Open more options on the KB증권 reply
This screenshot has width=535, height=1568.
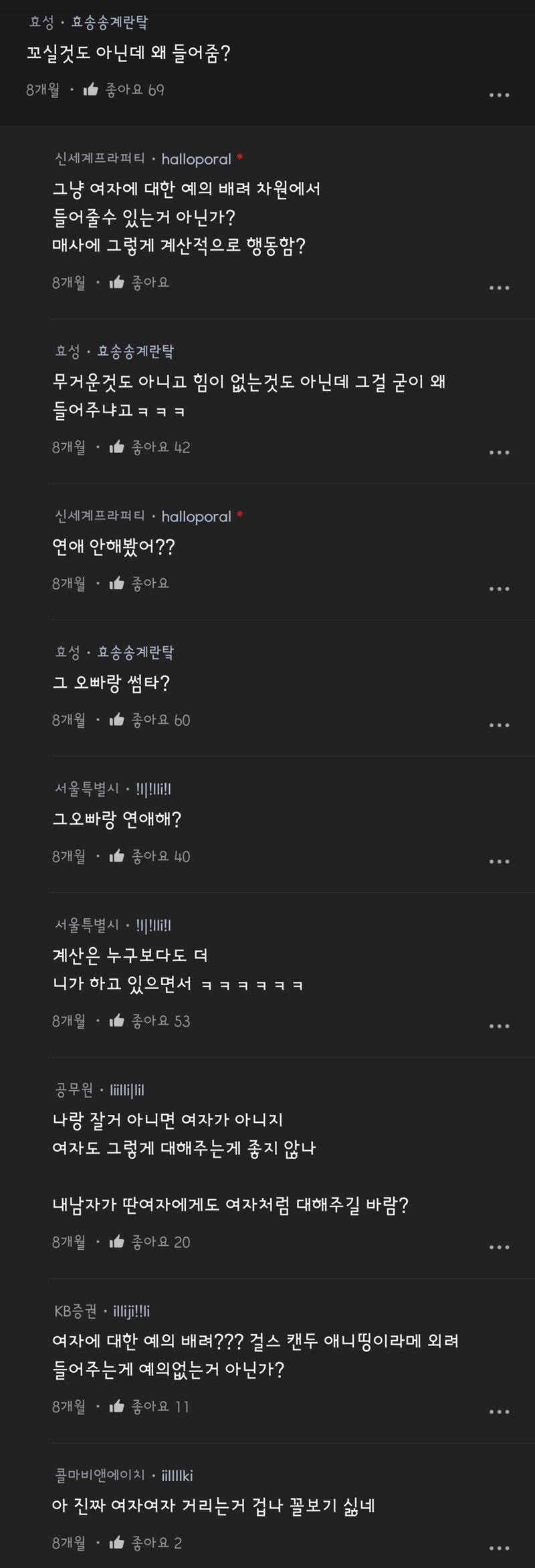499,1412
